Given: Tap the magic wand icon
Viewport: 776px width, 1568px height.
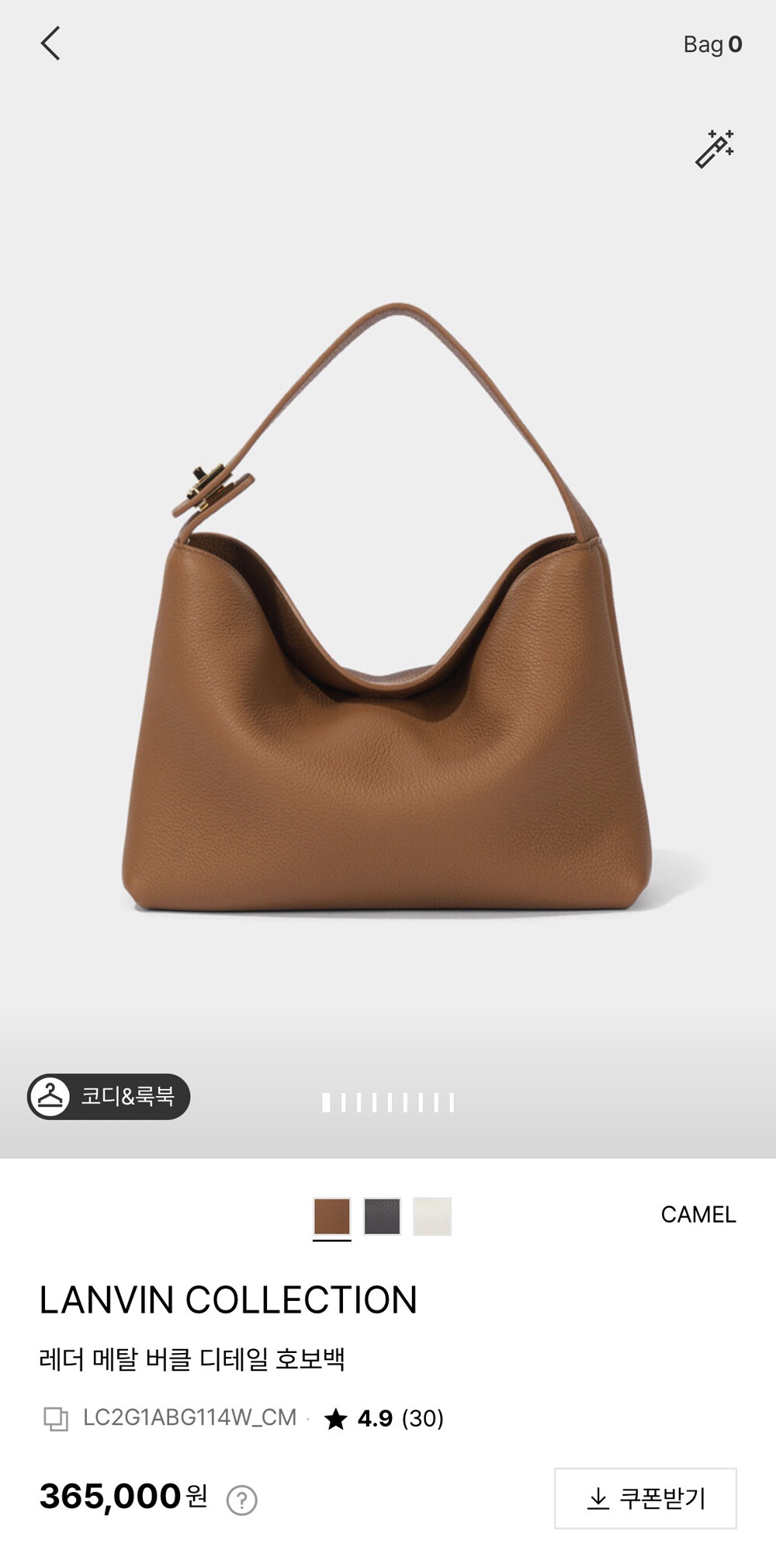Looking at the screenshot, I should (x=714, y=149).
